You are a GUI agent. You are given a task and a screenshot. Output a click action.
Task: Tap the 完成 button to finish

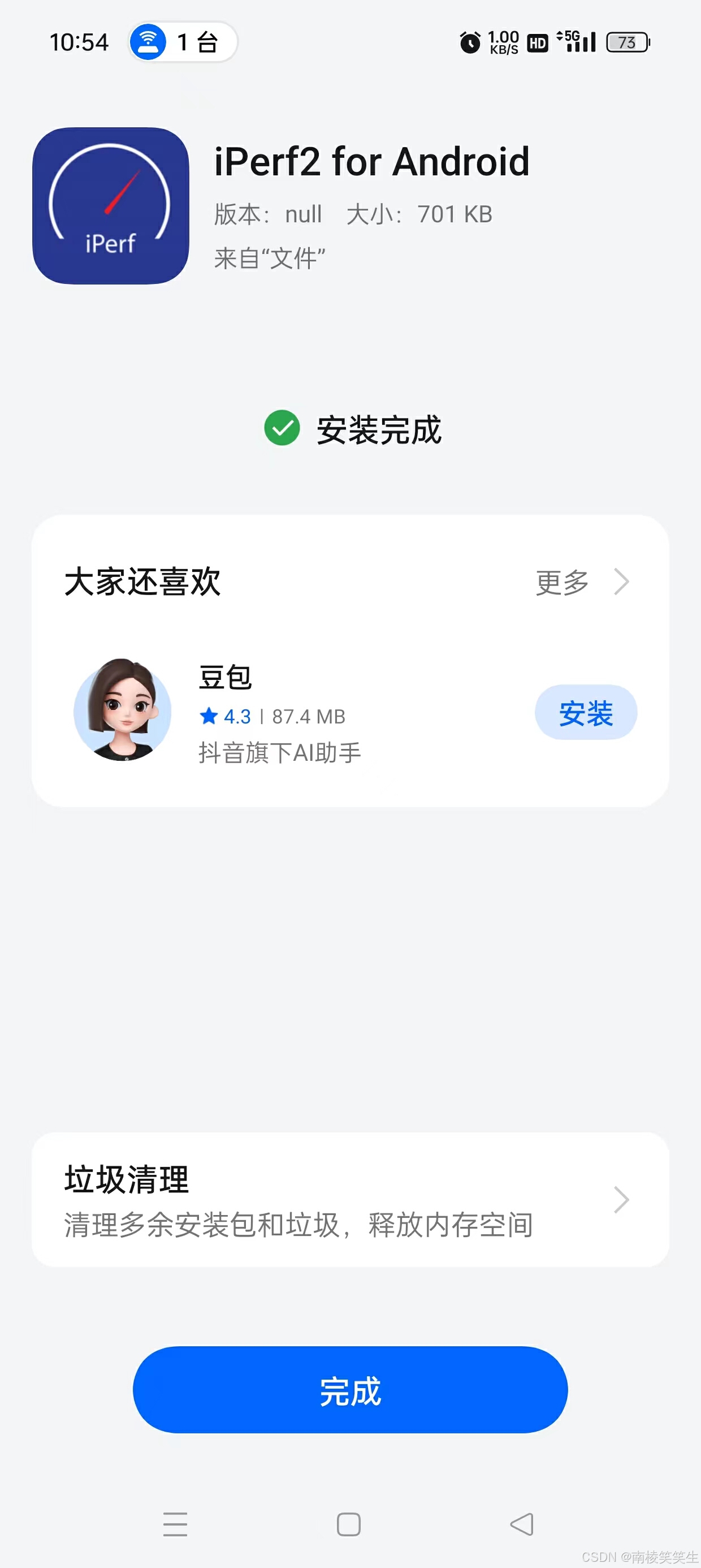[350, 1390]
